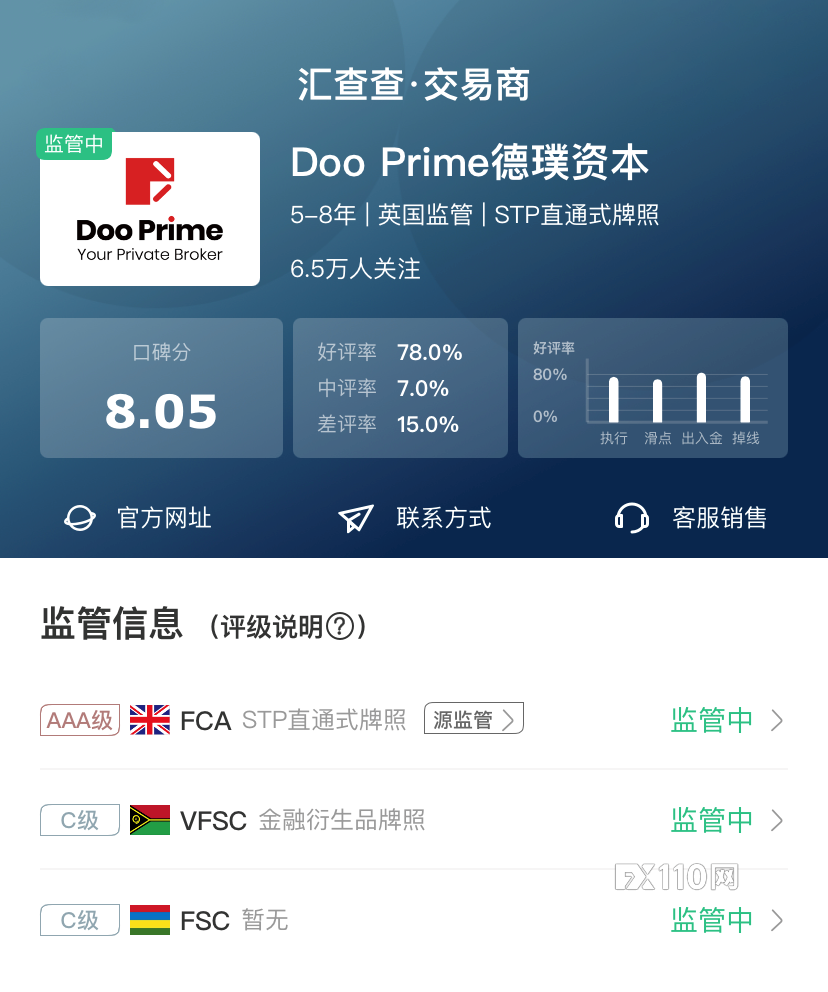This screenshot has height=992, width=828.
Task: Click the 汇查查·交易商 page title
Action: pos(413,85)
